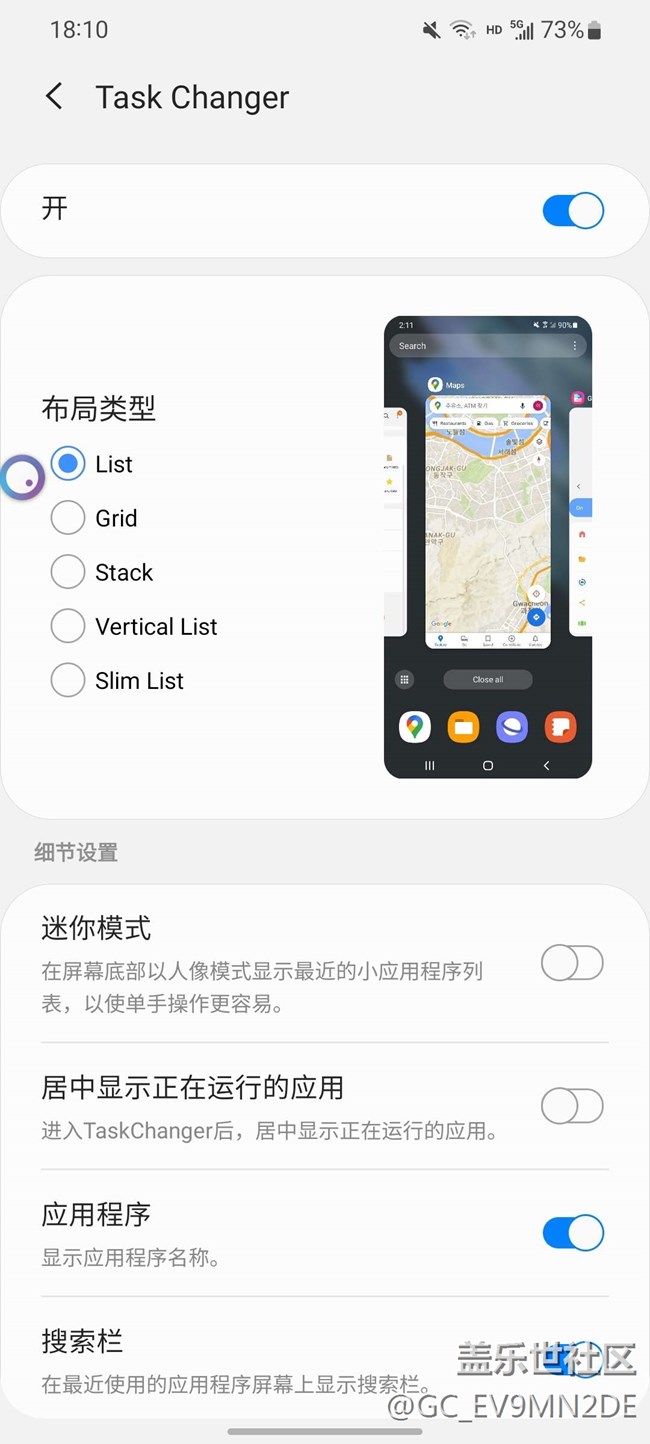Turn off the main 开 switch
Image resolution: width=650 pixels, height=1444 pixels.
(x=572, y=211)
